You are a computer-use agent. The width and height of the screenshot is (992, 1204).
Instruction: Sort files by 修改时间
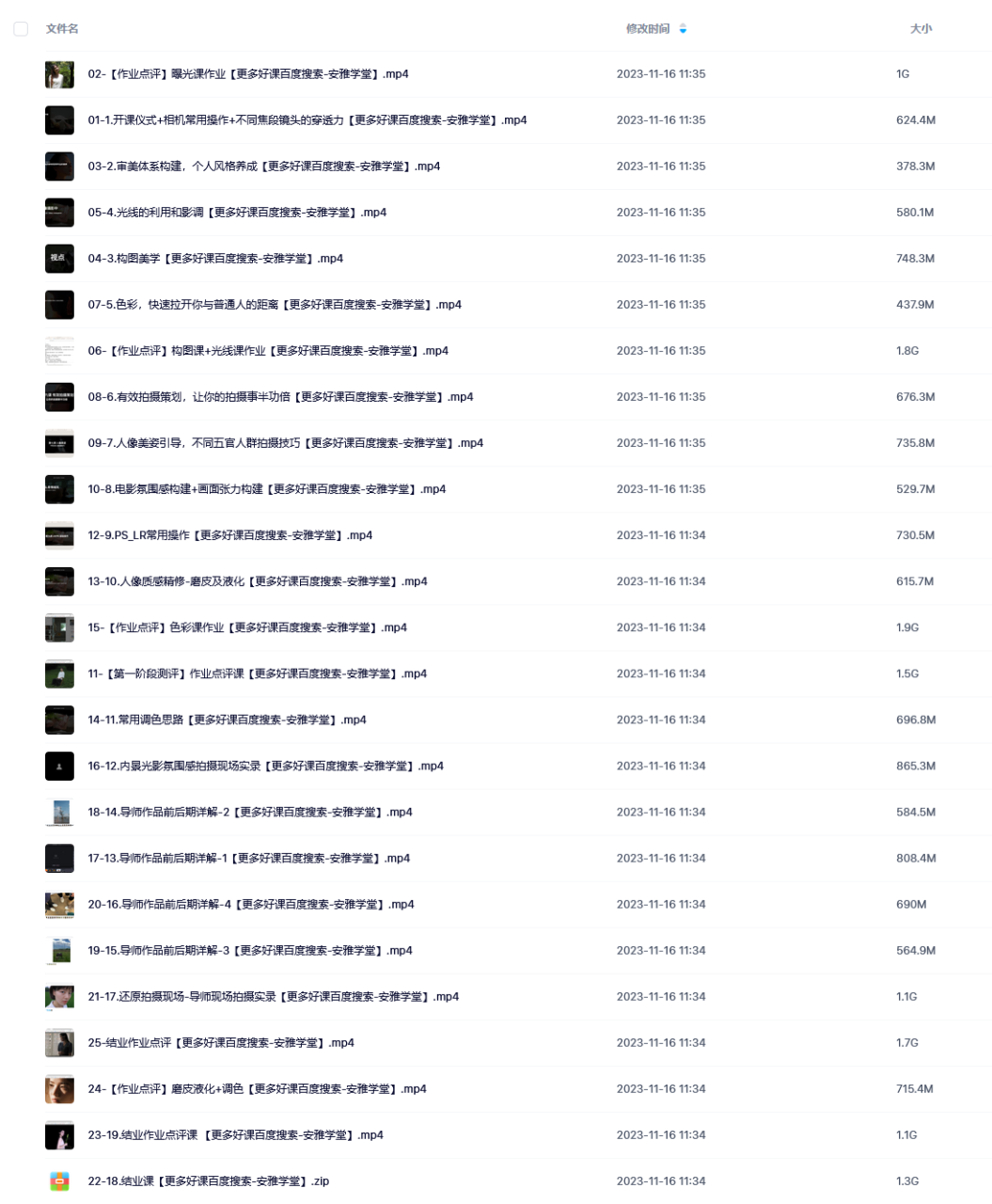pos(648,29)
